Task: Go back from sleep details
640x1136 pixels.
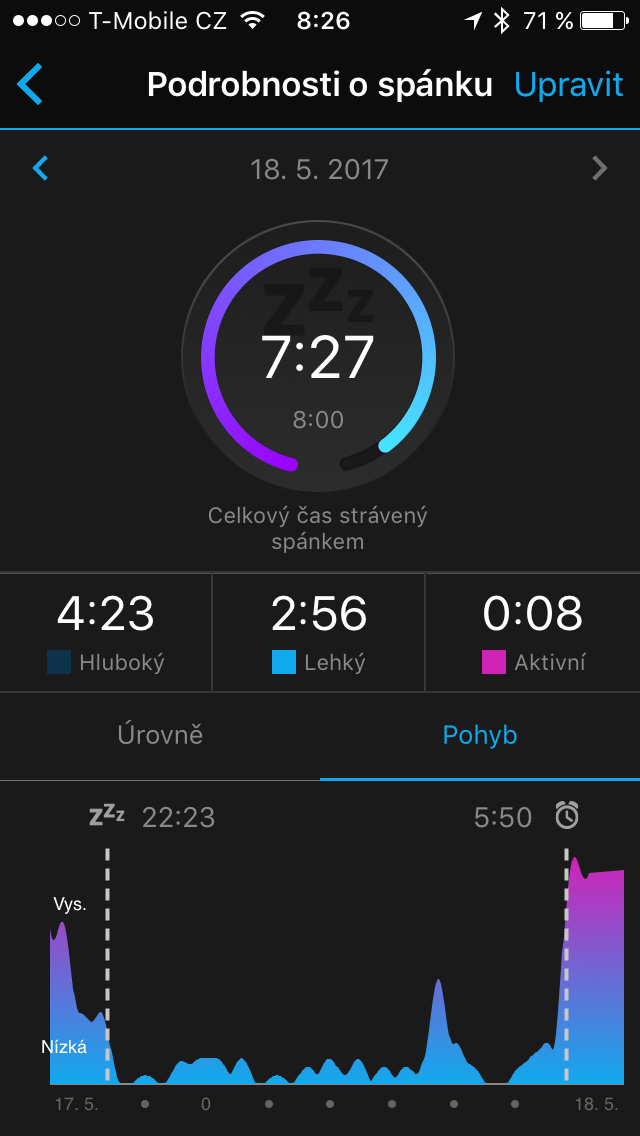Action: [x=31, y=85]
